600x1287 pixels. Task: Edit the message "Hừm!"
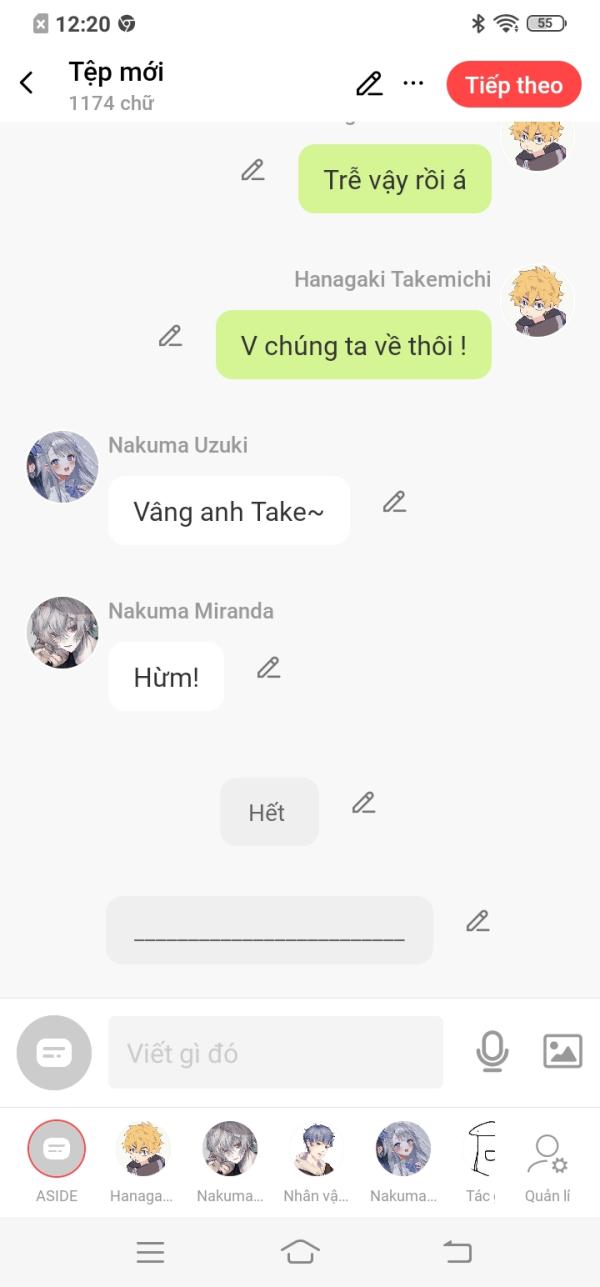click(x=268, y=668)
